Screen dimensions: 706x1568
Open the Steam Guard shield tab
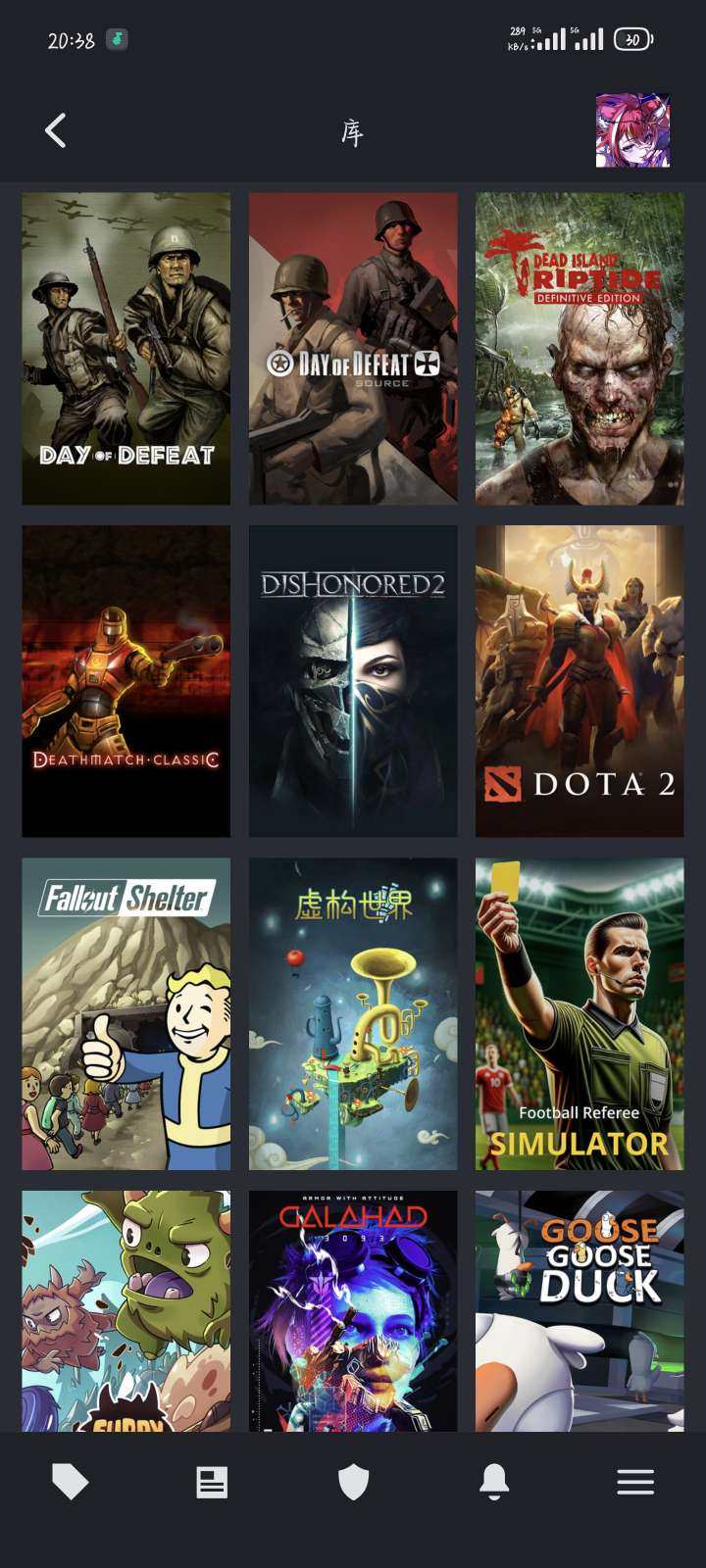pyautogui.click(x=353, y=1482)
